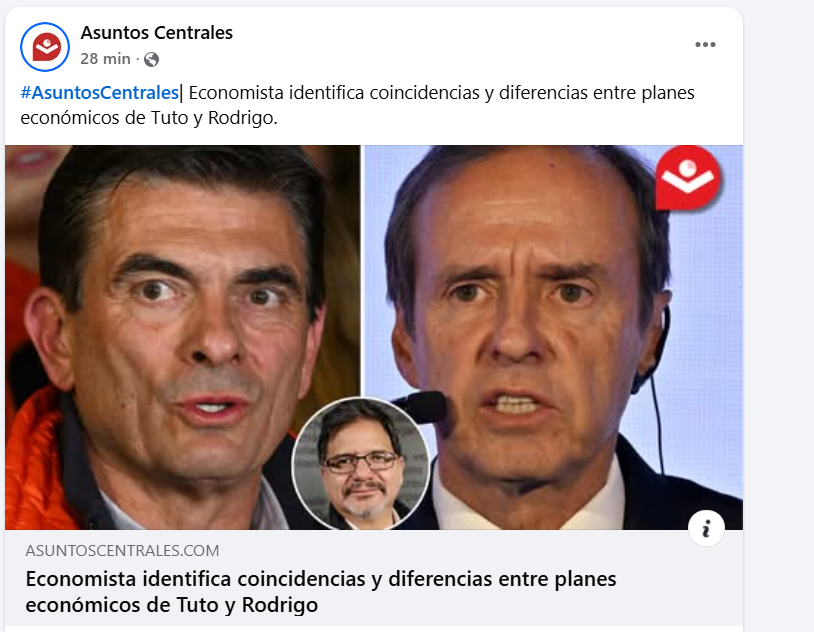
Task: Open the Asuntos Centrales profile picture
Action: pos(45,46)
